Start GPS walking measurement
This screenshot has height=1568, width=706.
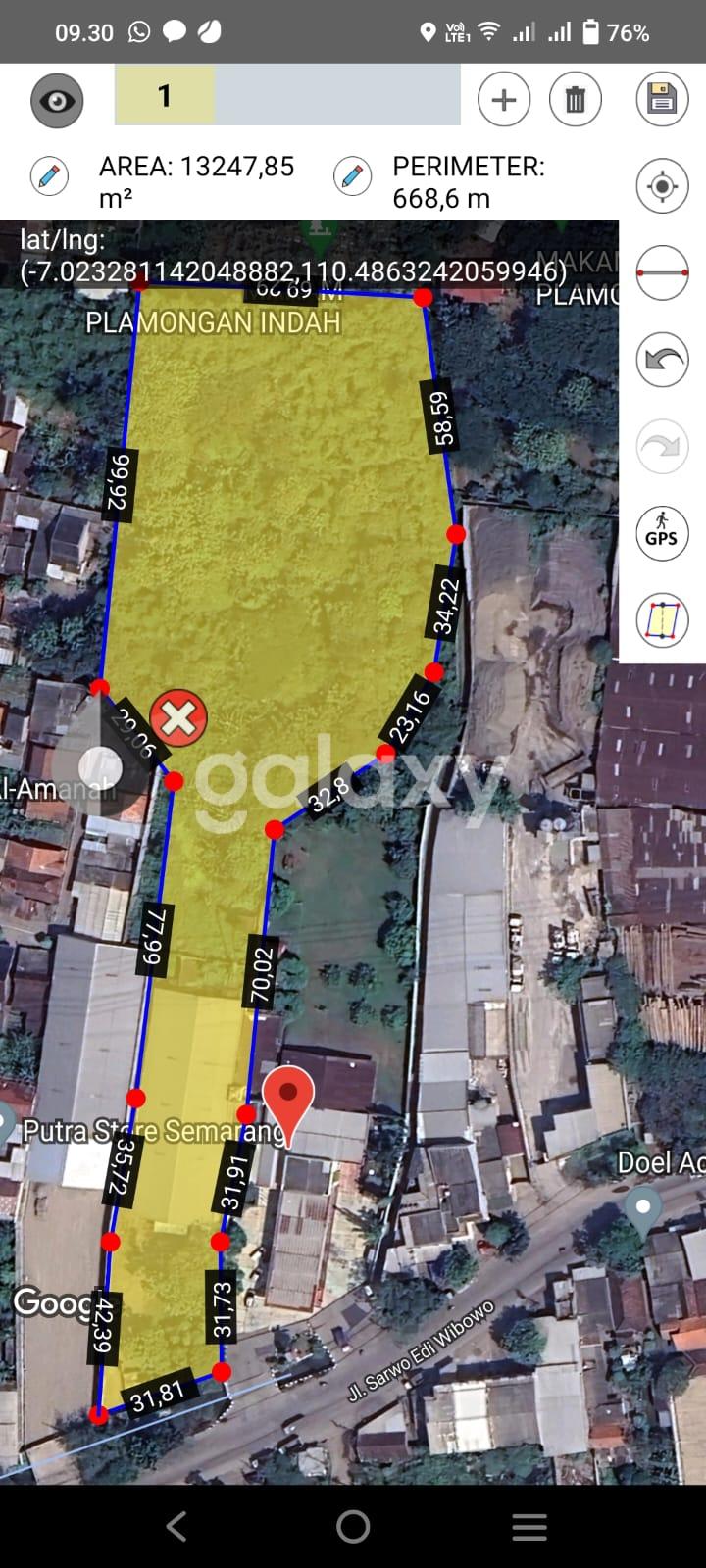pos(662,532)
